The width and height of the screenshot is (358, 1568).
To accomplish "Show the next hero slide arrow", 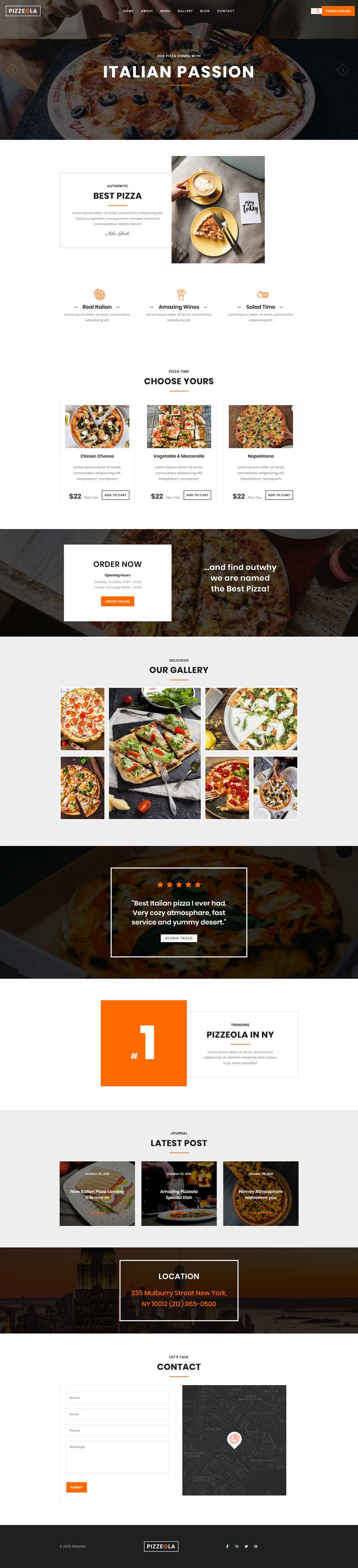I will 343,70.
